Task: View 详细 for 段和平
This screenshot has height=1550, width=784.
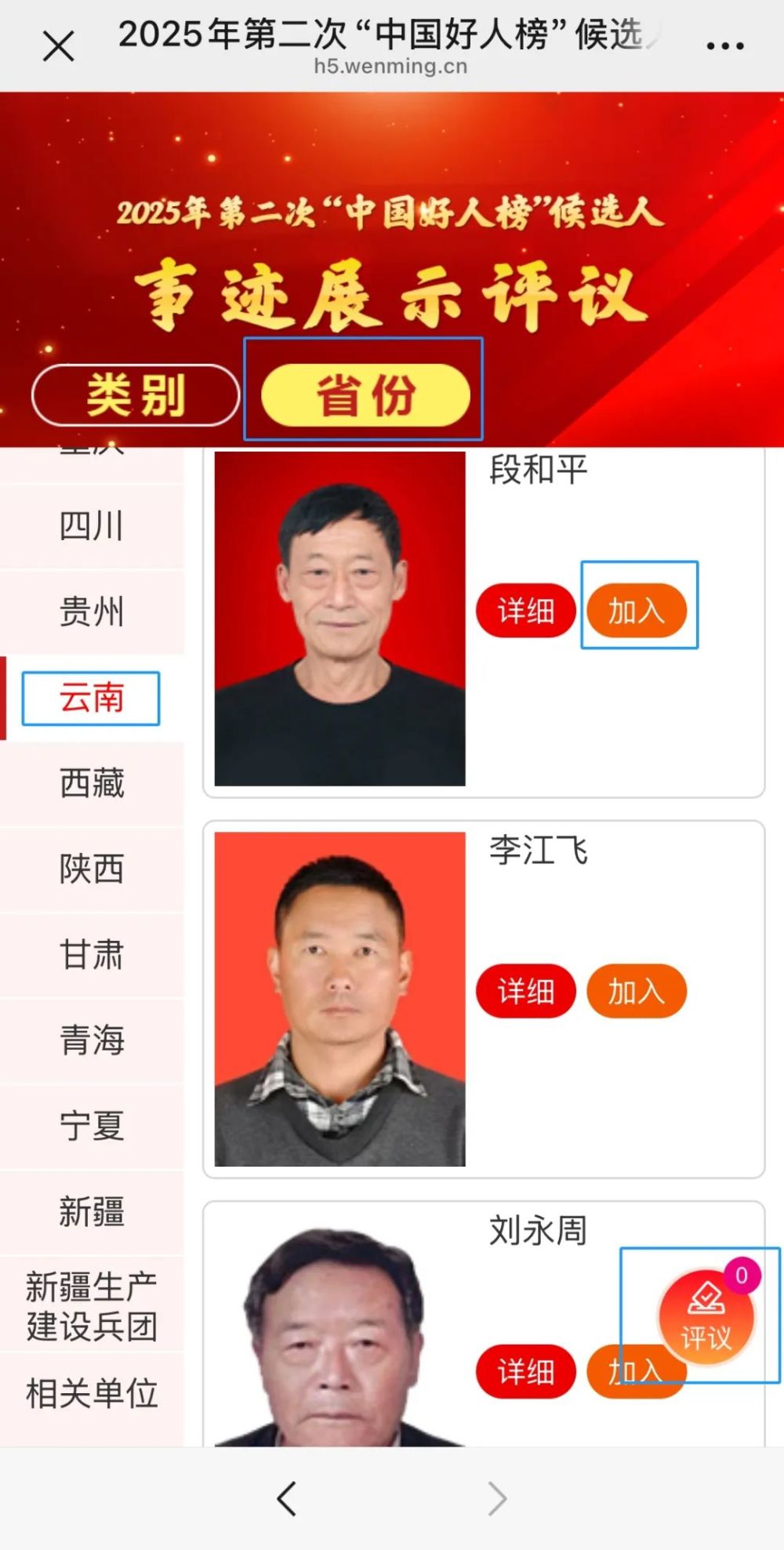Action: 525,611
